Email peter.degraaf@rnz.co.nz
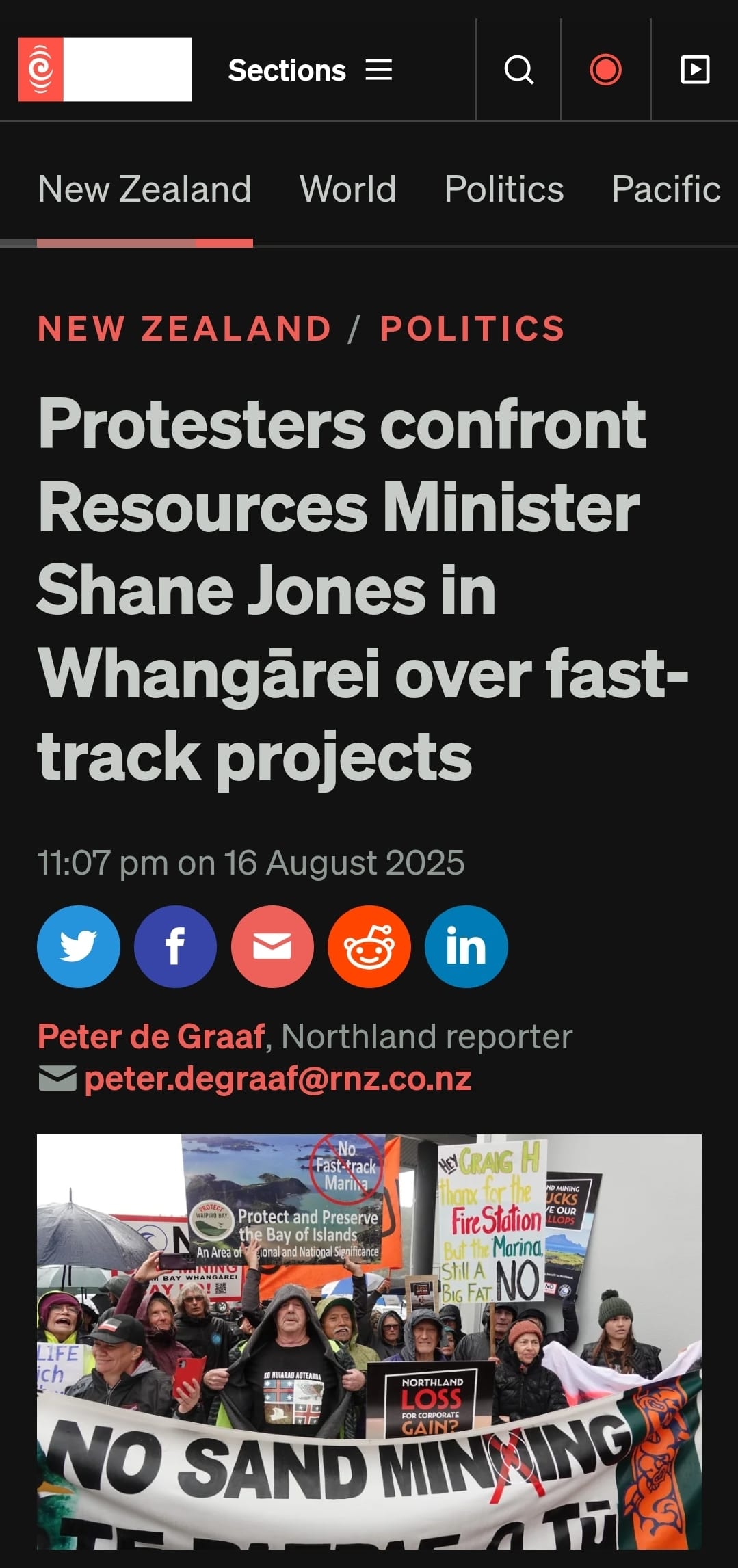 [277, 1079]
